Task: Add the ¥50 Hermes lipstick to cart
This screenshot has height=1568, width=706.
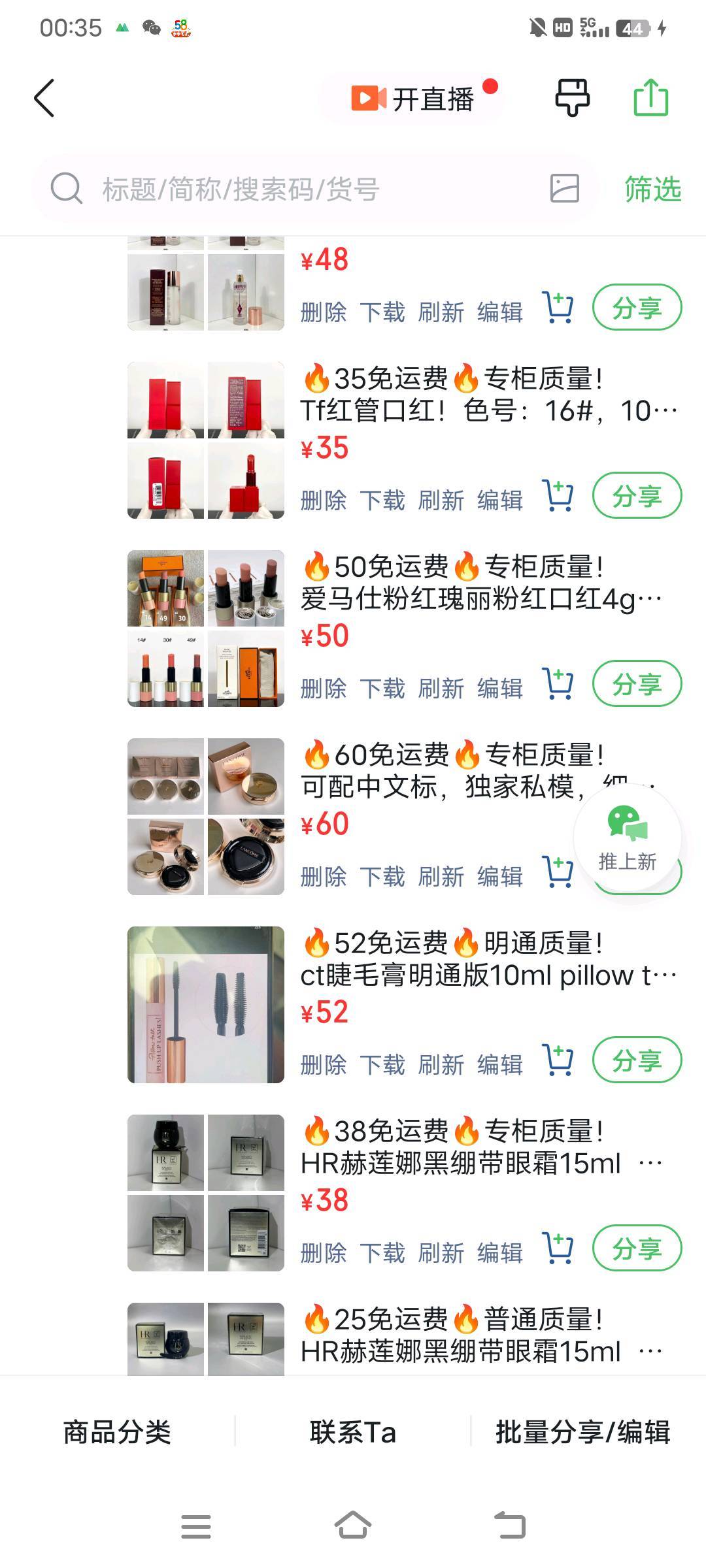Action: 556,684
